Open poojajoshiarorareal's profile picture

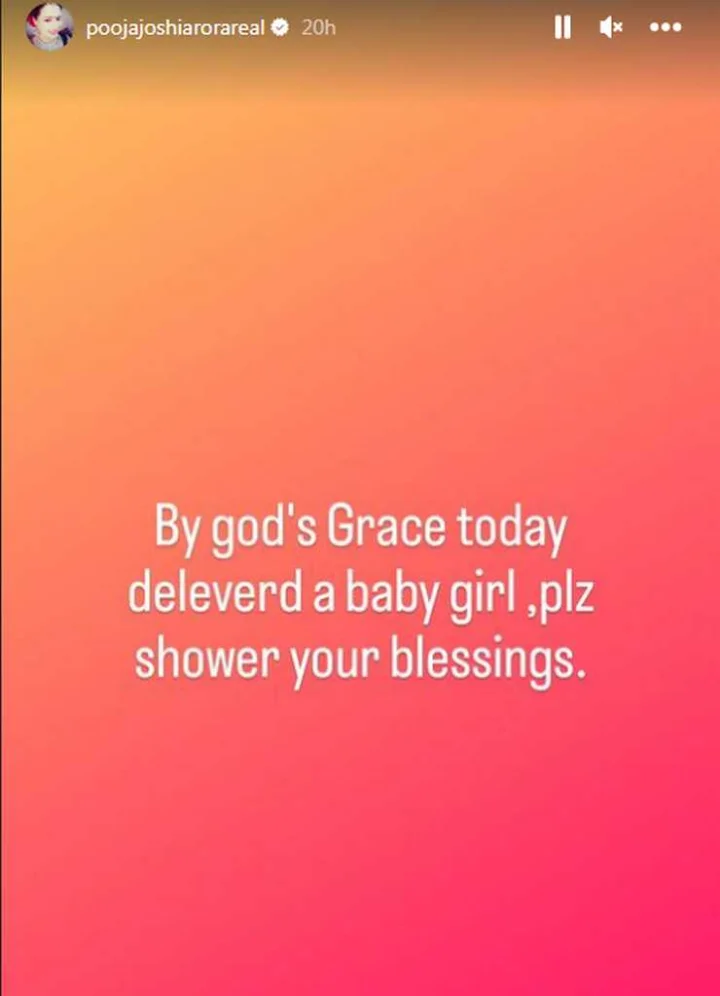pos(49,27)
